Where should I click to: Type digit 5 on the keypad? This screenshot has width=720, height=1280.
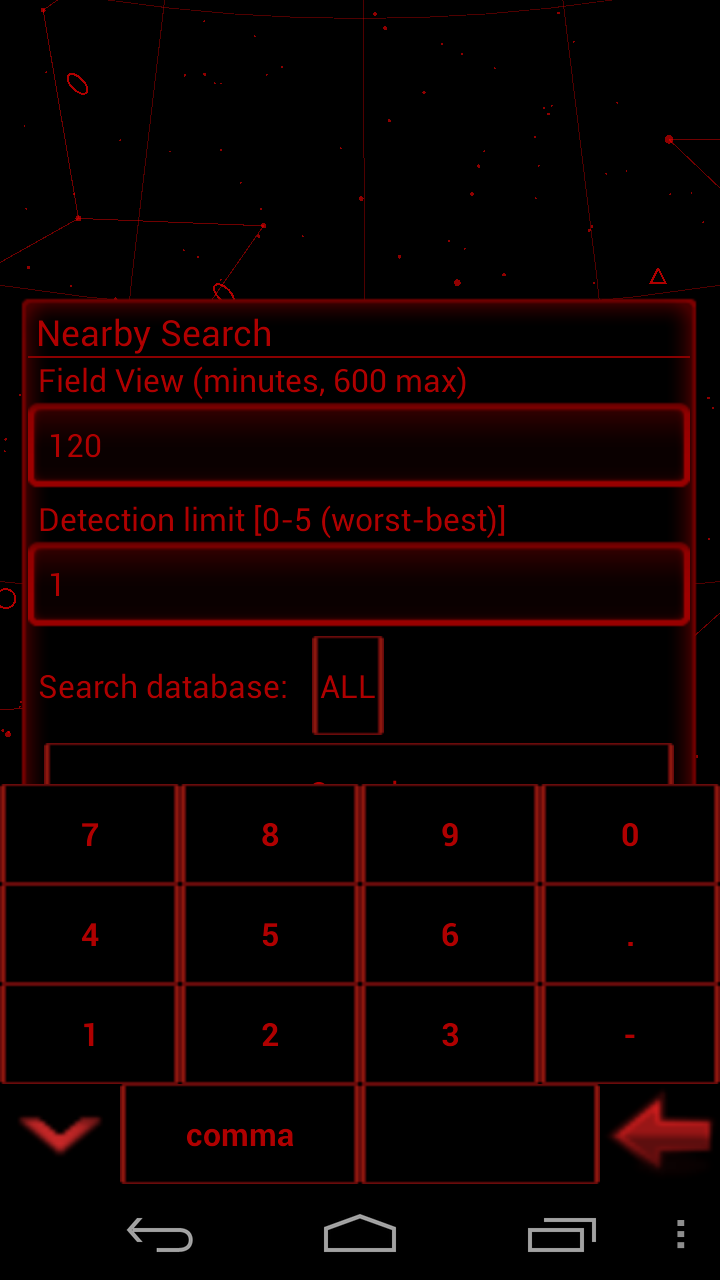[x=270, y=935]
